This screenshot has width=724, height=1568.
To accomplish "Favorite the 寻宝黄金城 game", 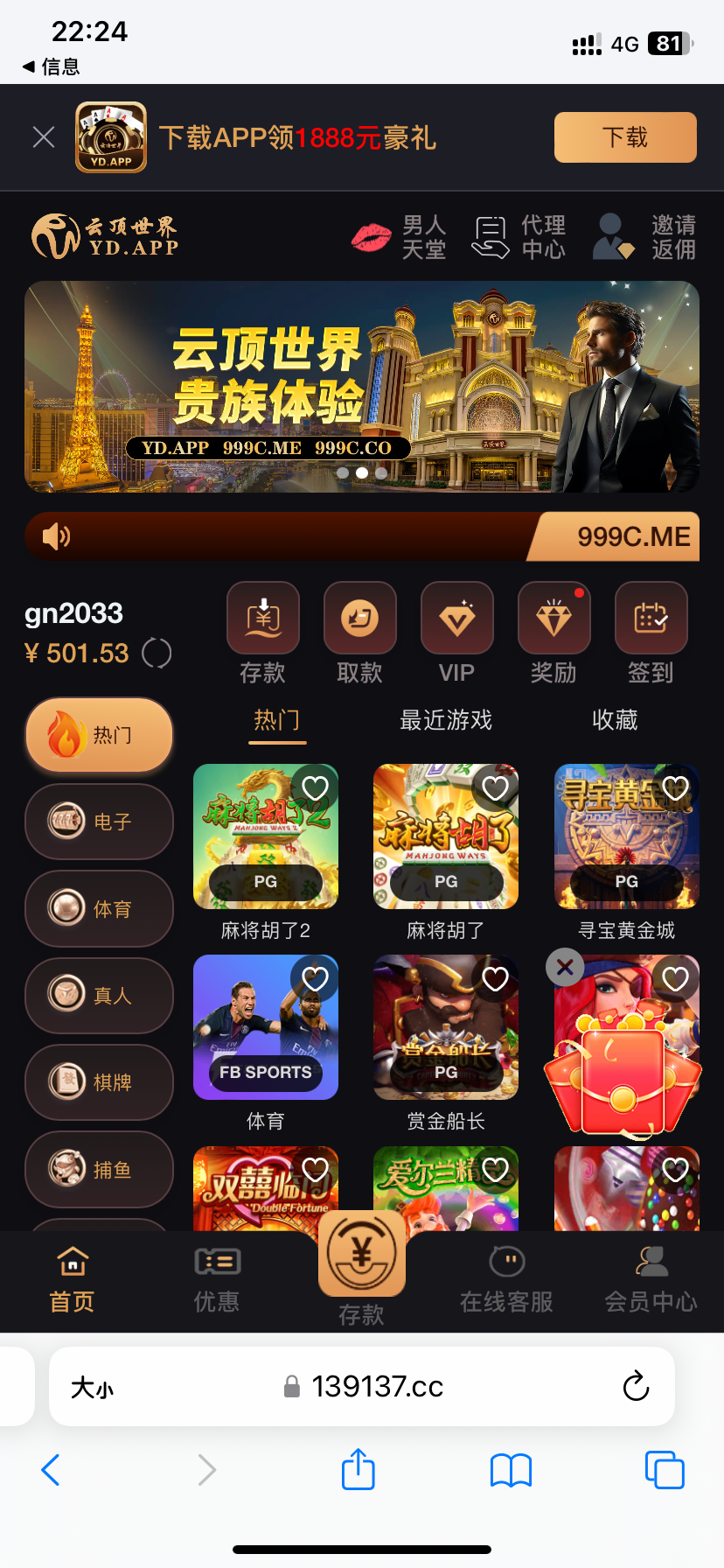I will pos(675,787).
